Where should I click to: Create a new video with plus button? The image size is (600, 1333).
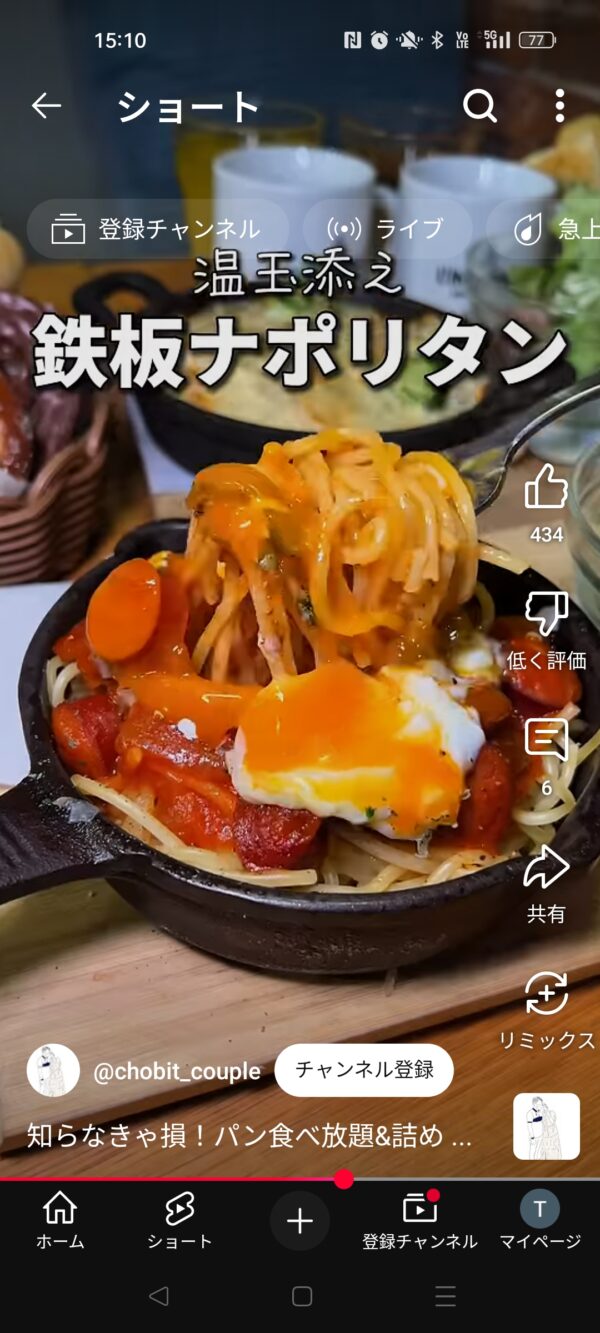300,1221
